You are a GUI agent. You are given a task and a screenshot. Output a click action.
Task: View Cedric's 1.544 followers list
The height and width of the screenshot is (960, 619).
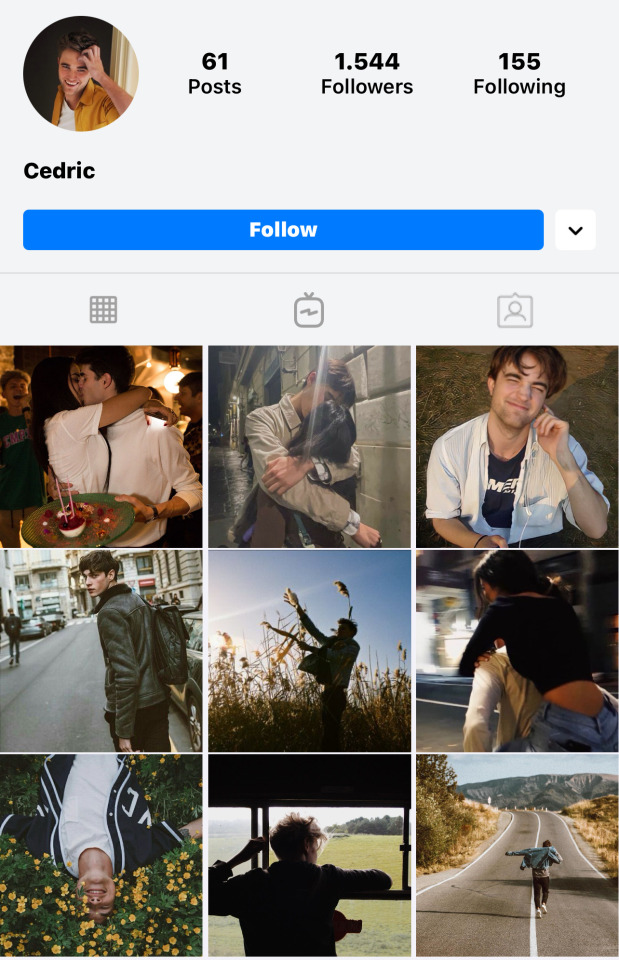367,74
